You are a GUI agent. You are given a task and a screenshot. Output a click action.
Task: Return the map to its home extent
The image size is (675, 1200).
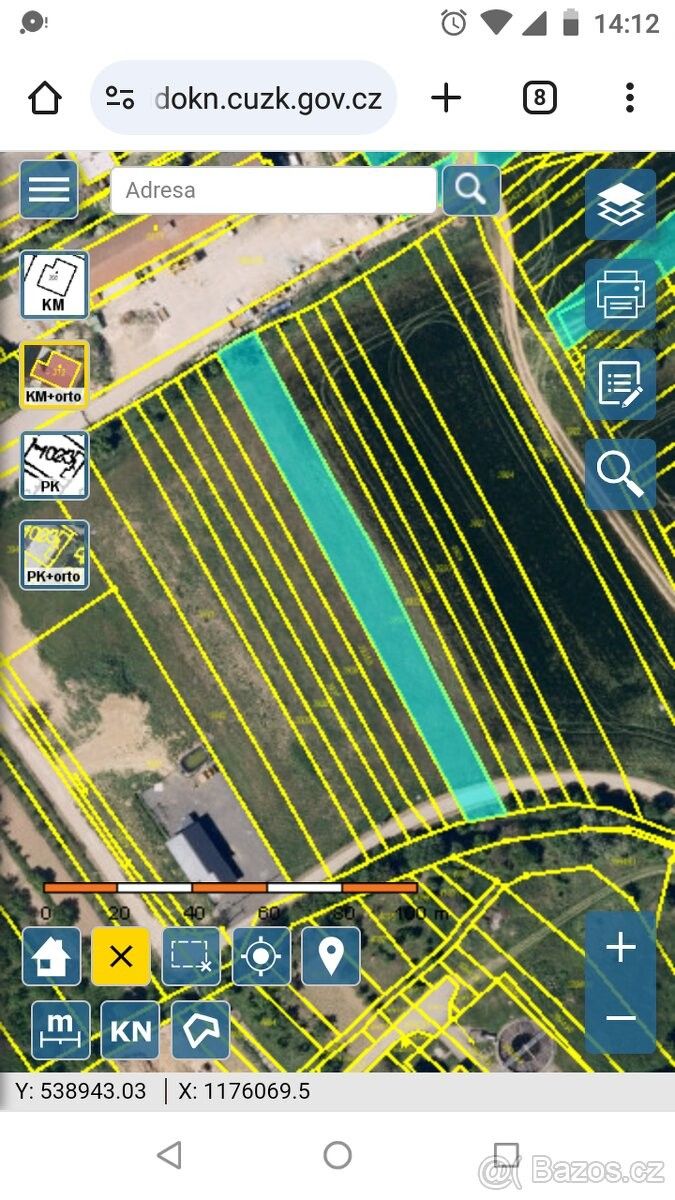pos(52,957)
